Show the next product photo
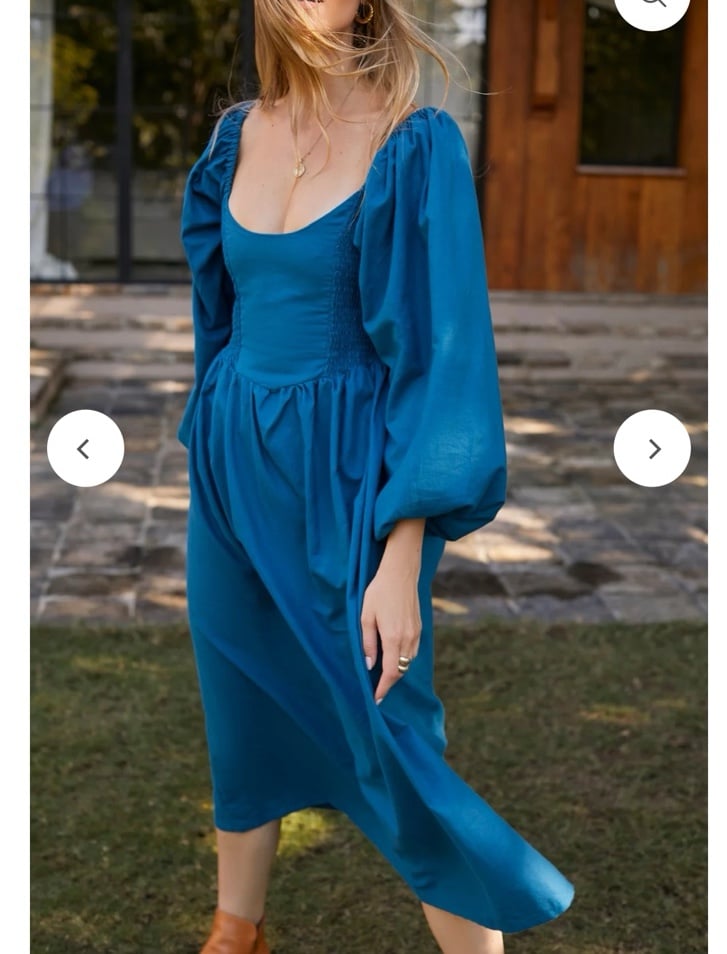 click(x=652, y=449)
